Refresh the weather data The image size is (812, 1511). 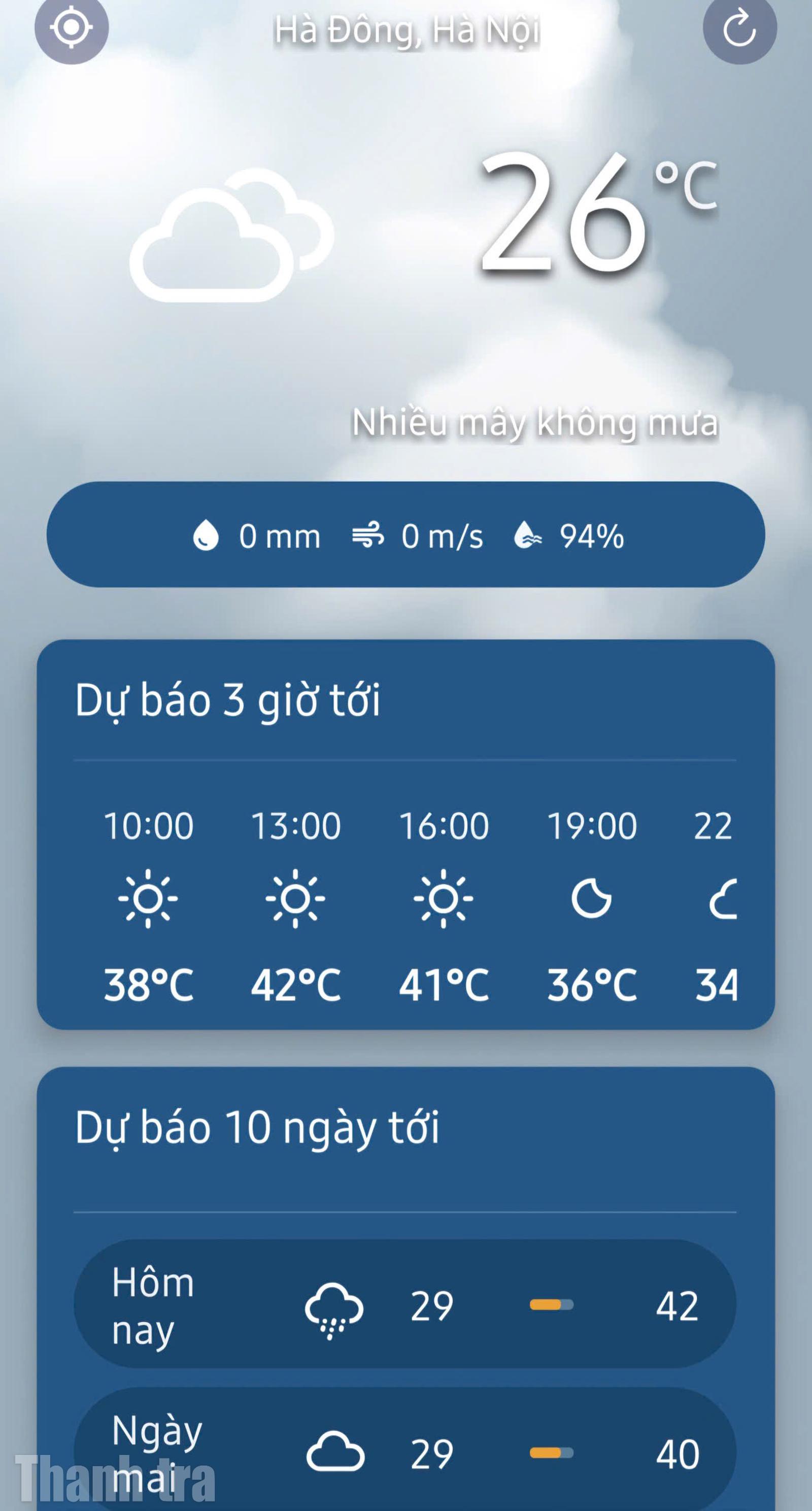(739, 27)
